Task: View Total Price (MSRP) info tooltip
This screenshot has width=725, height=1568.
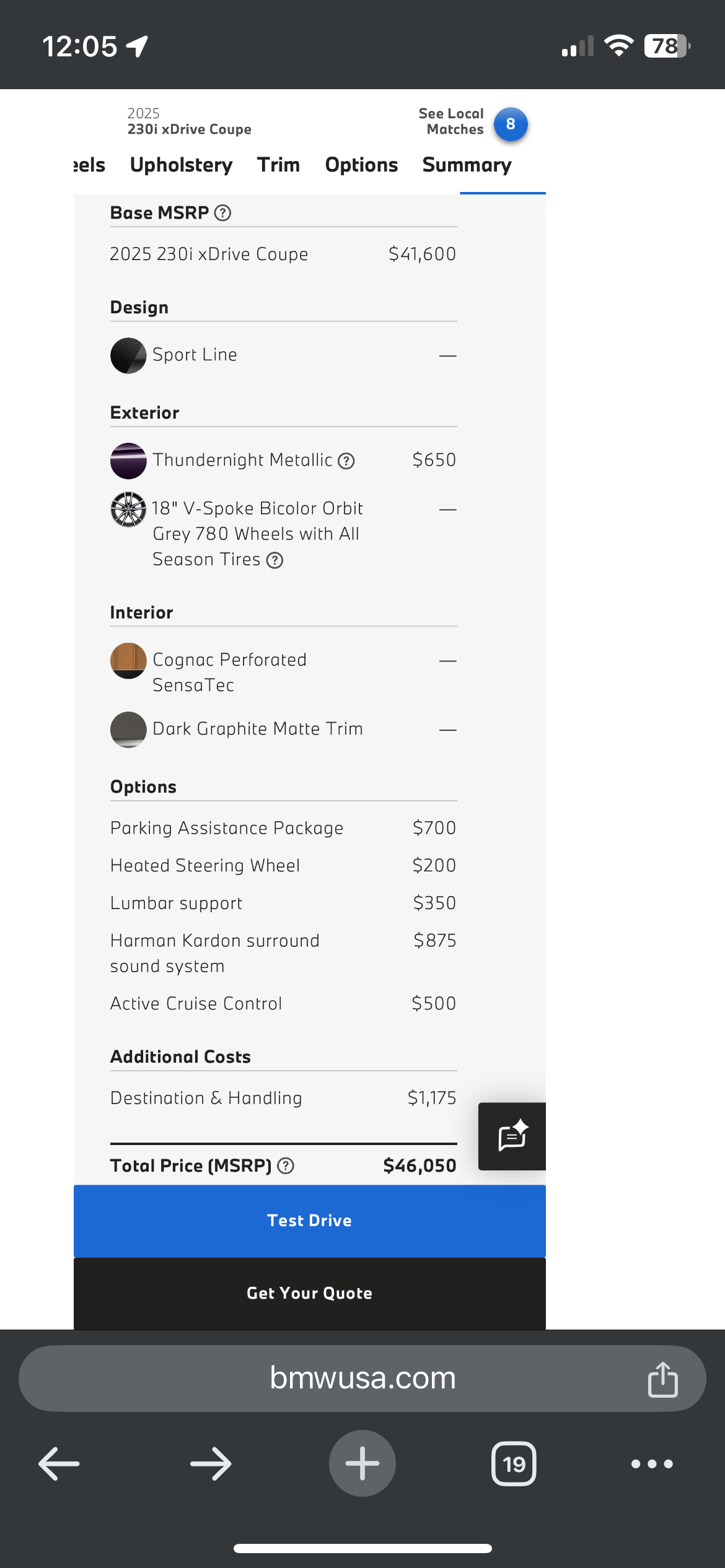Action: [286, 1166]
